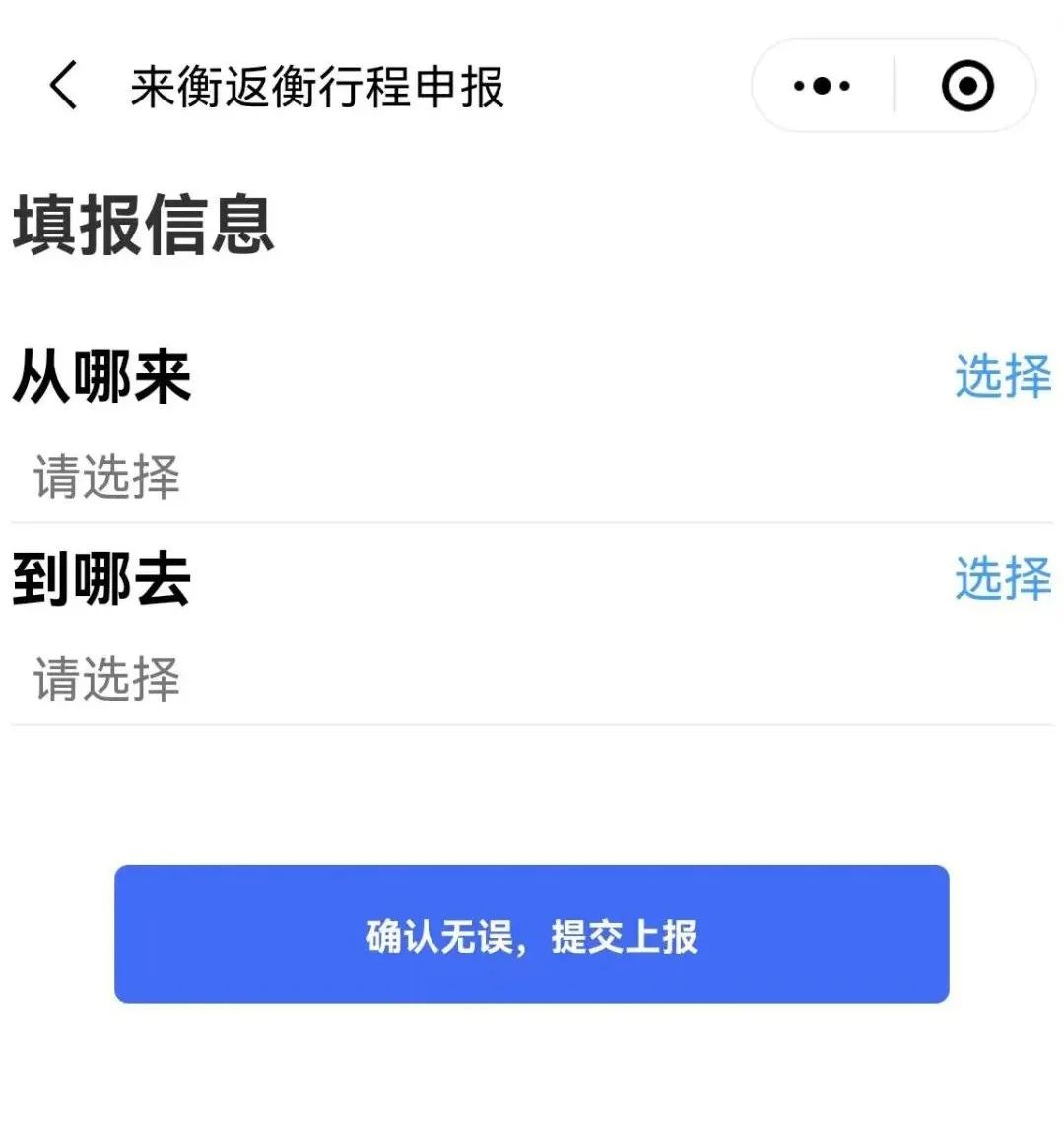
Task: Close the mini program with the circle icon
Action: point(966,86)
